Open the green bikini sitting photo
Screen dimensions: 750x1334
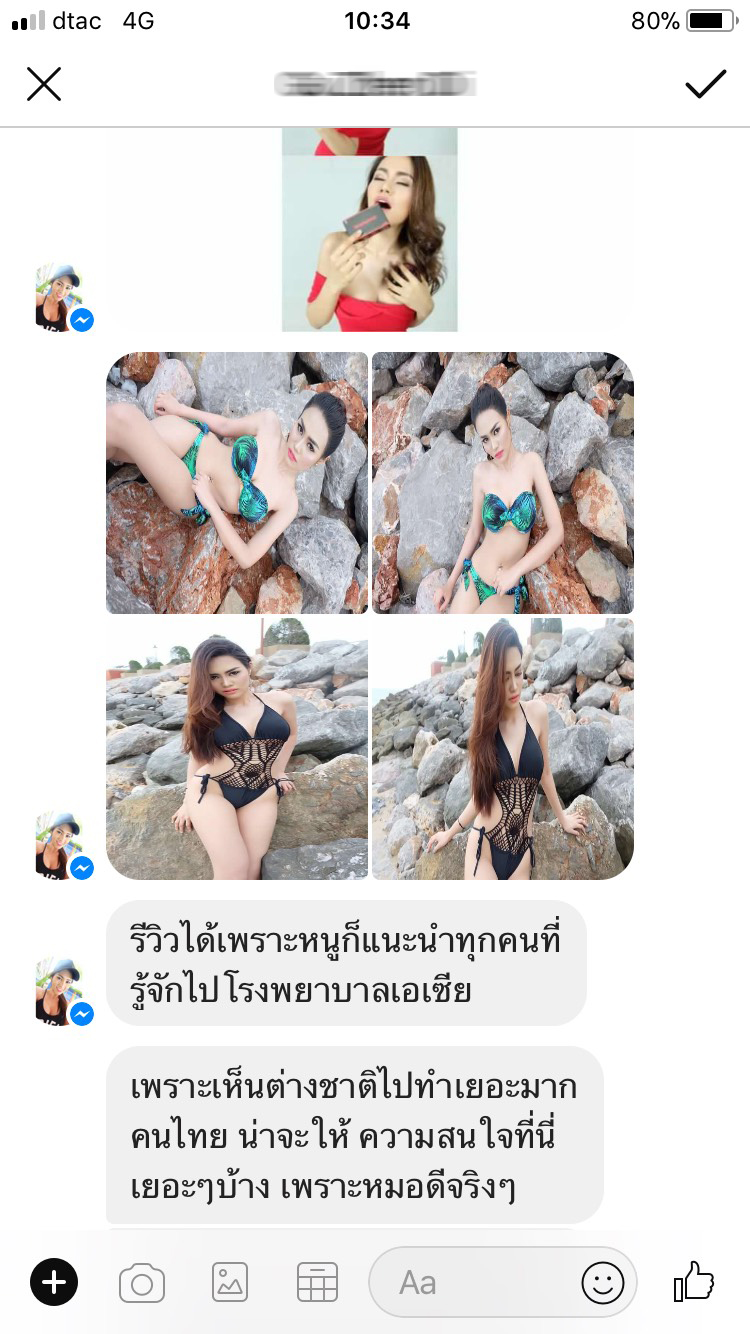pos(503,483)
